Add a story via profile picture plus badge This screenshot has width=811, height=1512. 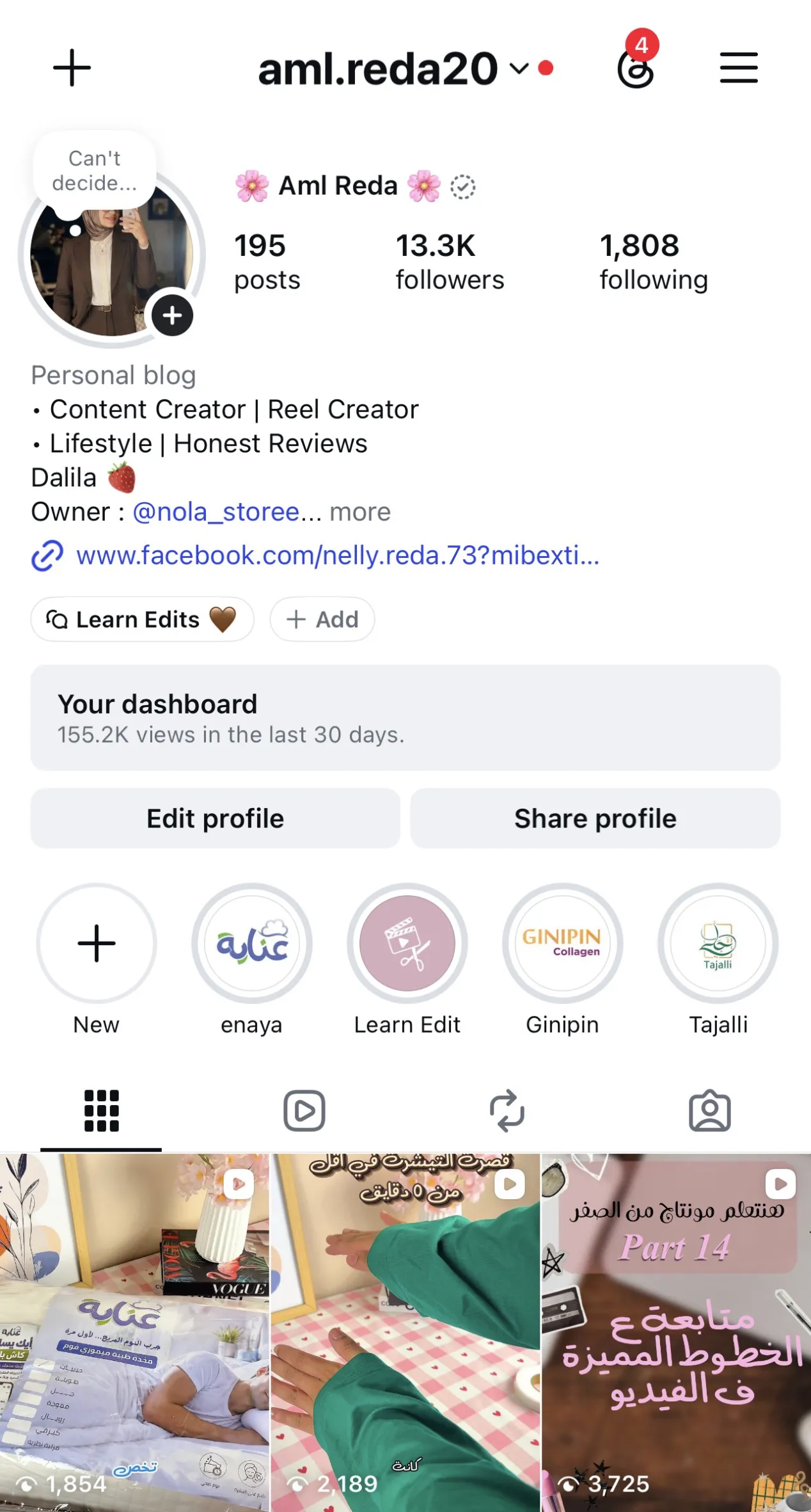pyautogui.click(x=172, y=315)
